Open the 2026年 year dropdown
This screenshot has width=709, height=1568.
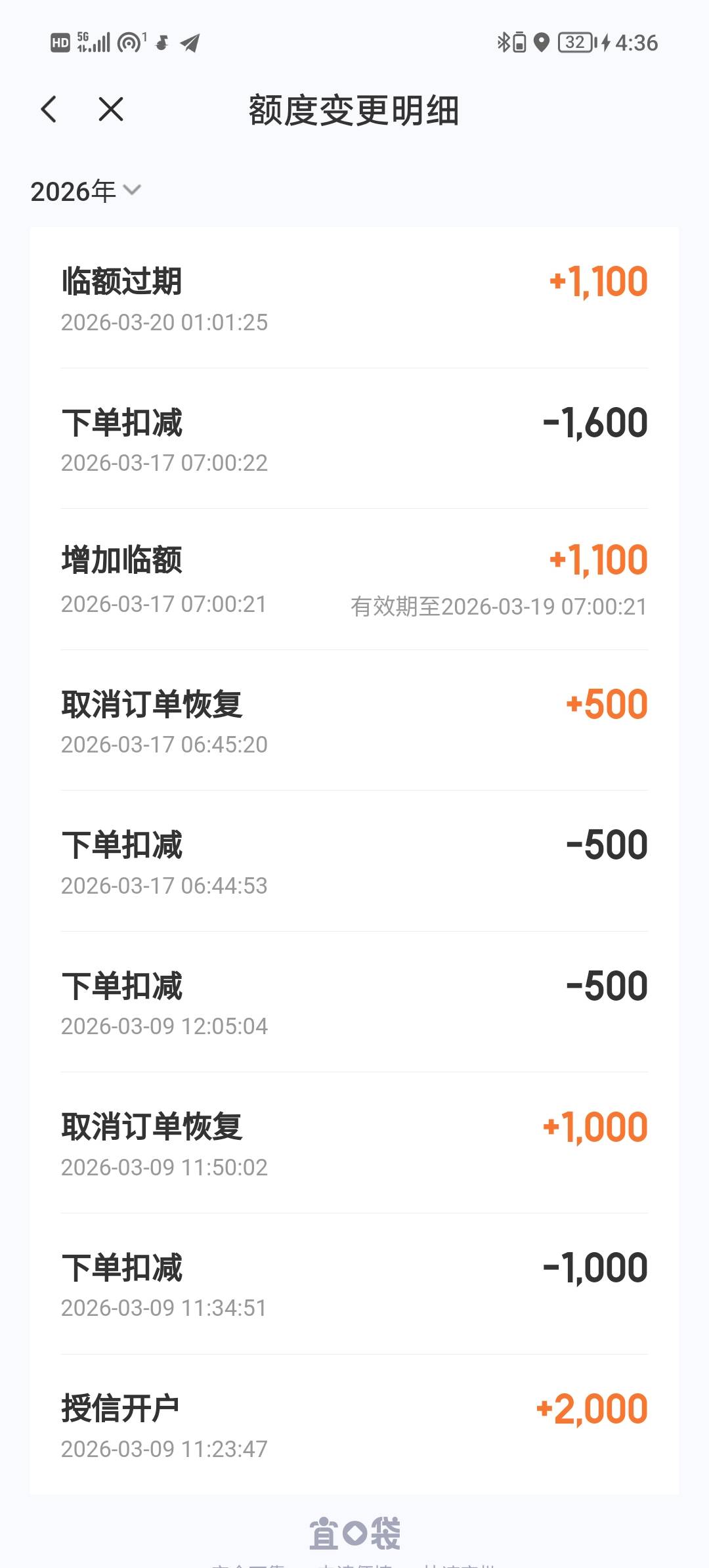86,191
